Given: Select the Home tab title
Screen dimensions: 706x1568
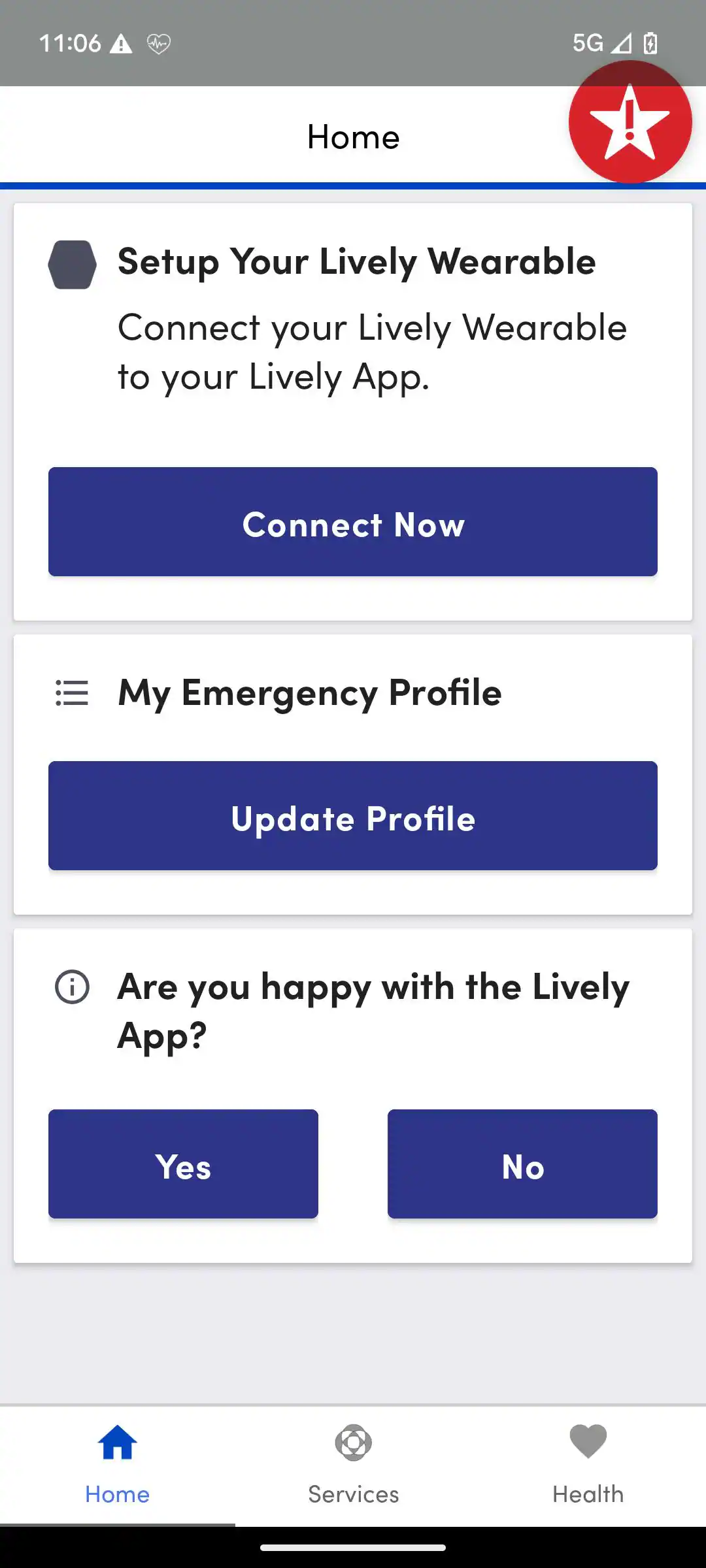Looking at the screenshot, I should click(353, 137).
